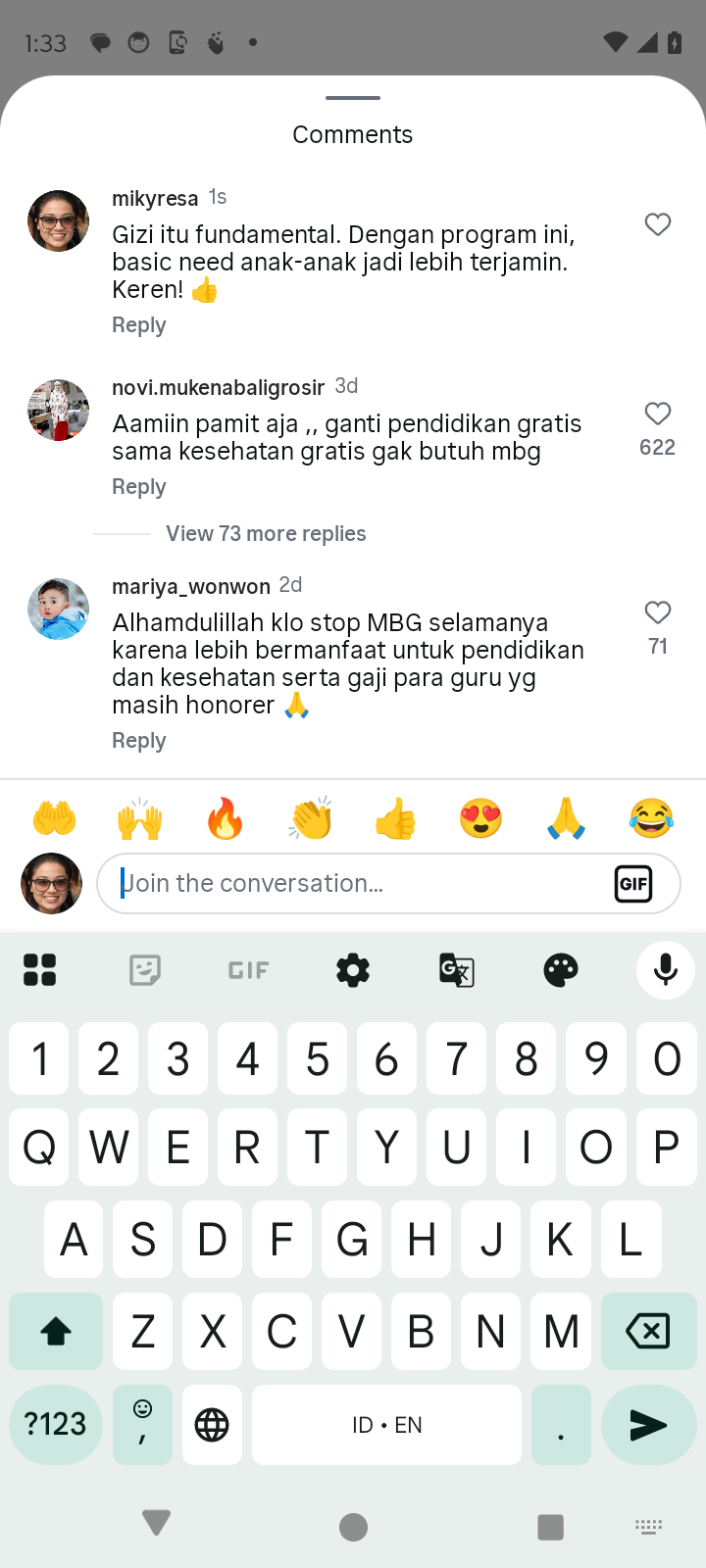This screenshot has height=1568, width=706.
Task: Like mikyresa's comment
Action: pyautogui.click(x=657, y=224)
